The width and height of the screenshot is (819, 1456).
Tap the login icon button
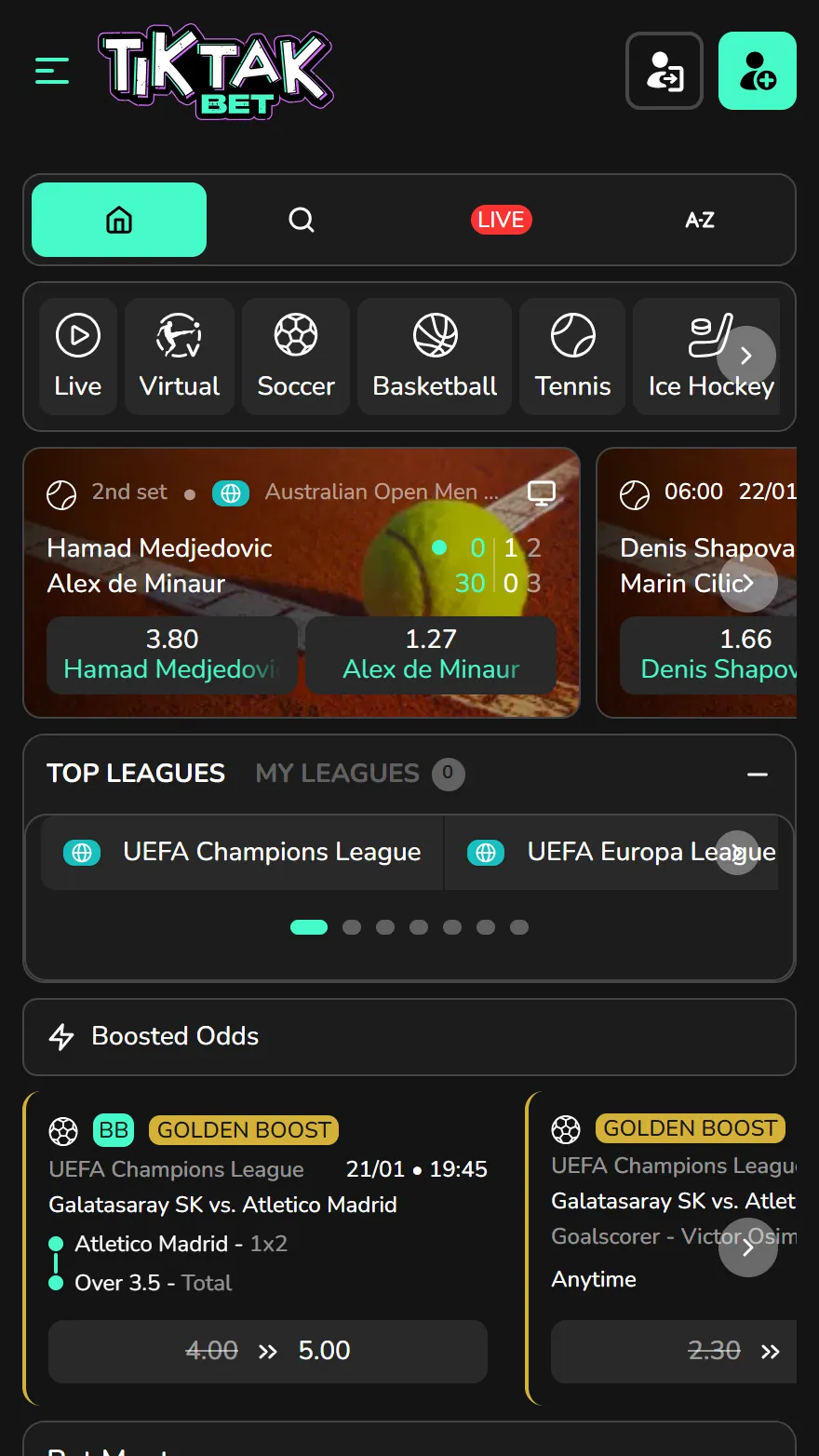(x=665, y=71)
